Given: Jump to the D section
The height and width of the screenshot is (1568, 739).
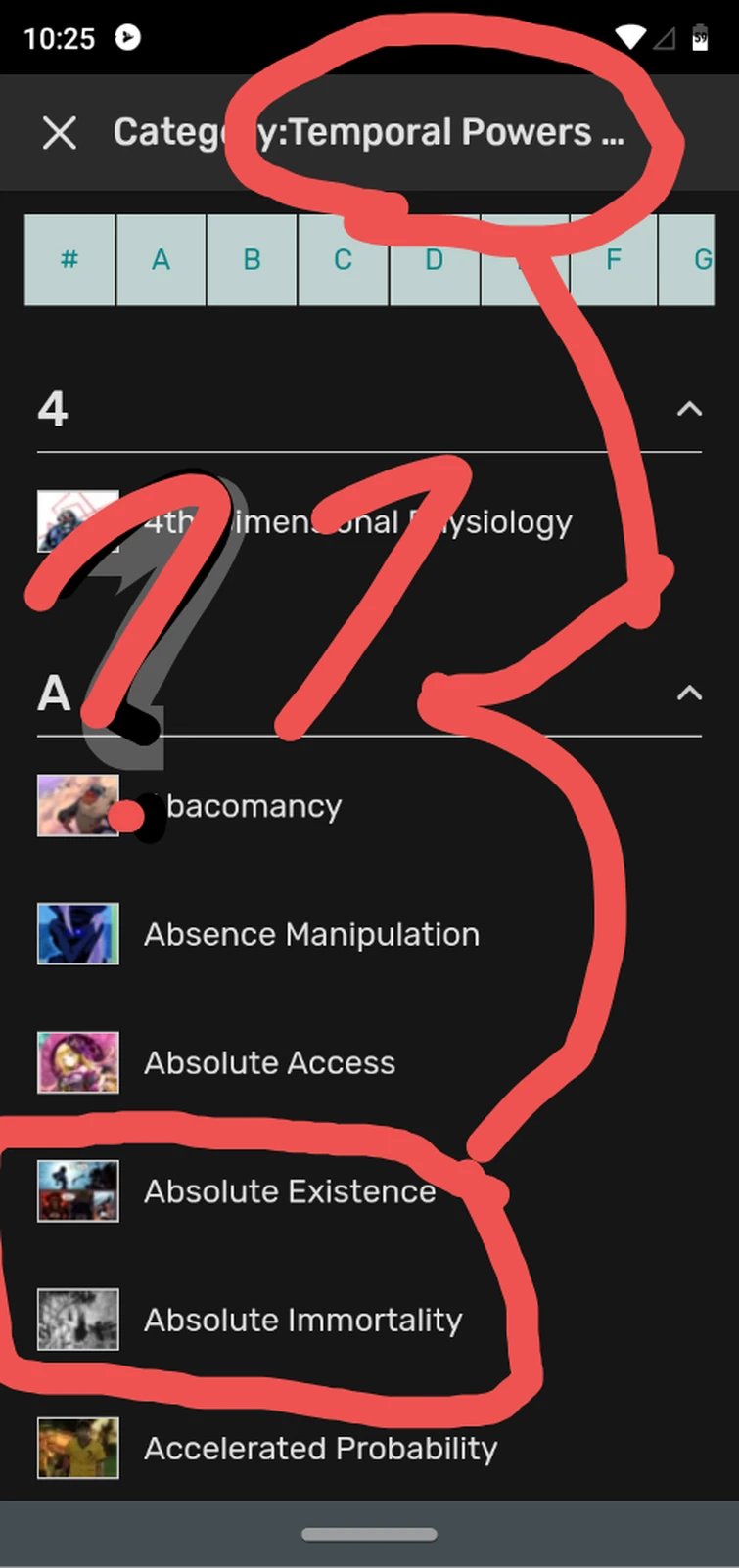Looking at the screenshot, I should pos(435,260).
